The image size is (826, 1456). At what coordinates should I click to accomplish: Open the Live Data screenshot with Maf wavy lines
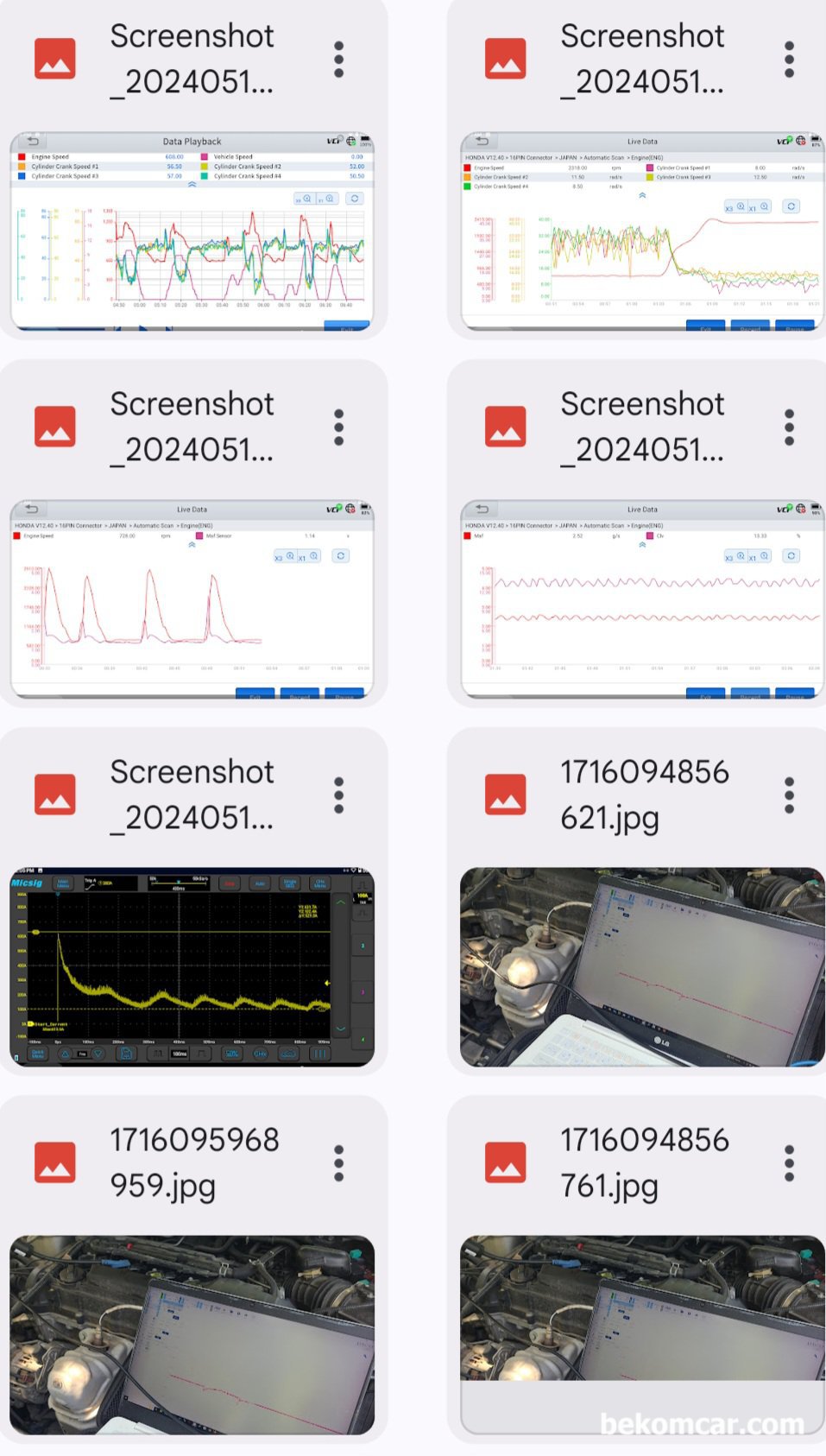pyautogui.click(x=641, y=598)
